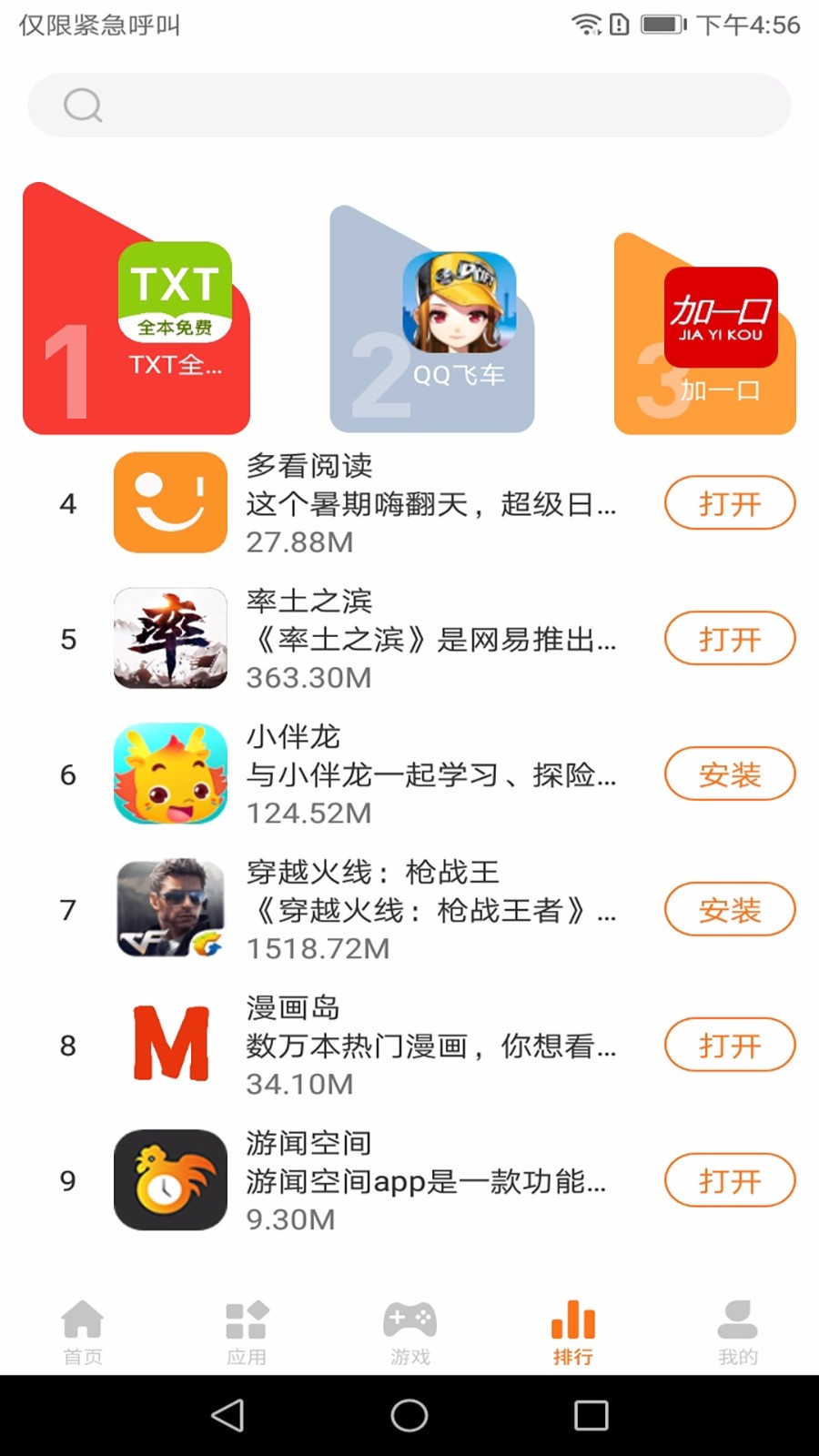Open the 应用 applications tab
819x1456 pixels.
tap(246, 1331)
